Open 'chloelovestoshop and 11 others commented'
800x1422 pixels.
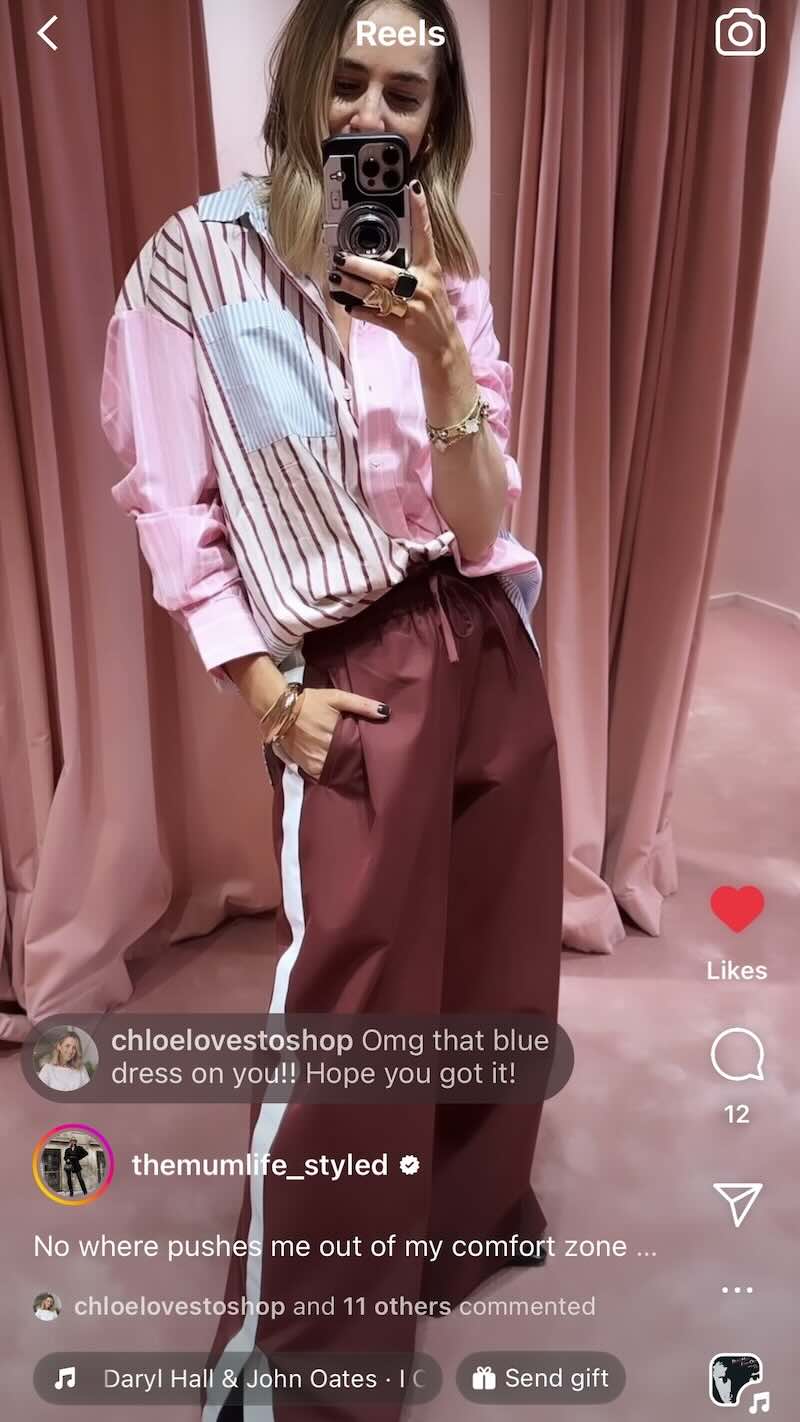coord(334,1306)
